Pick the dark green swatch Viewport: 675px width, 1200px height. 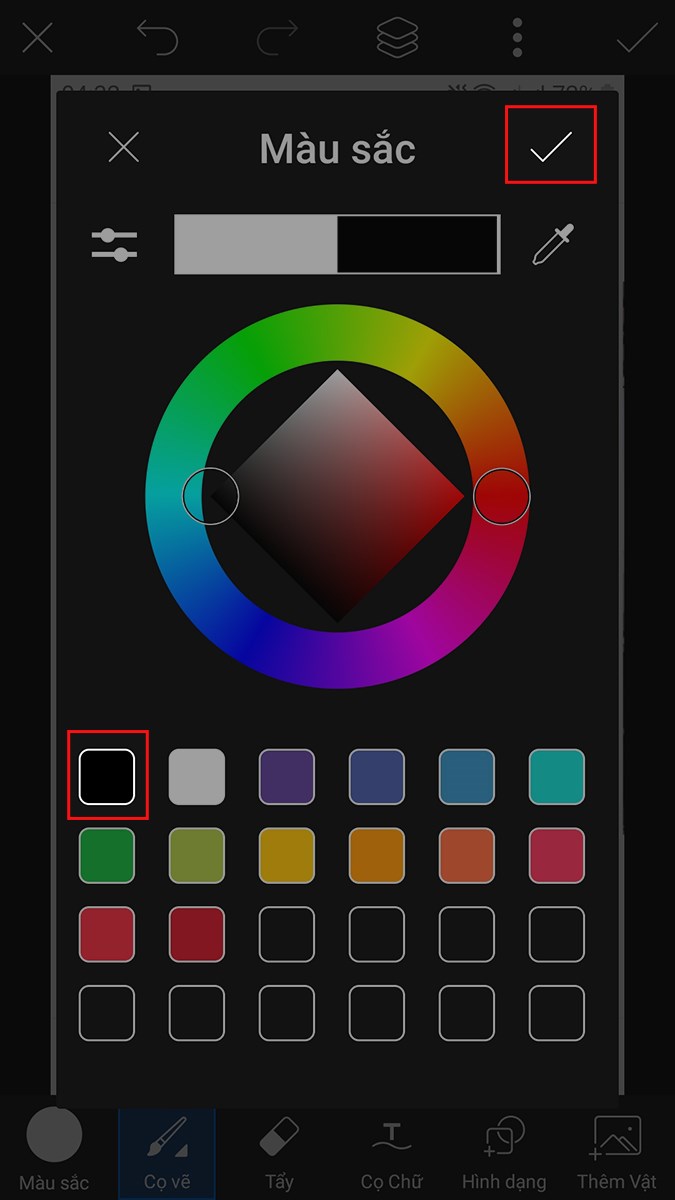[x=107, y=855]
